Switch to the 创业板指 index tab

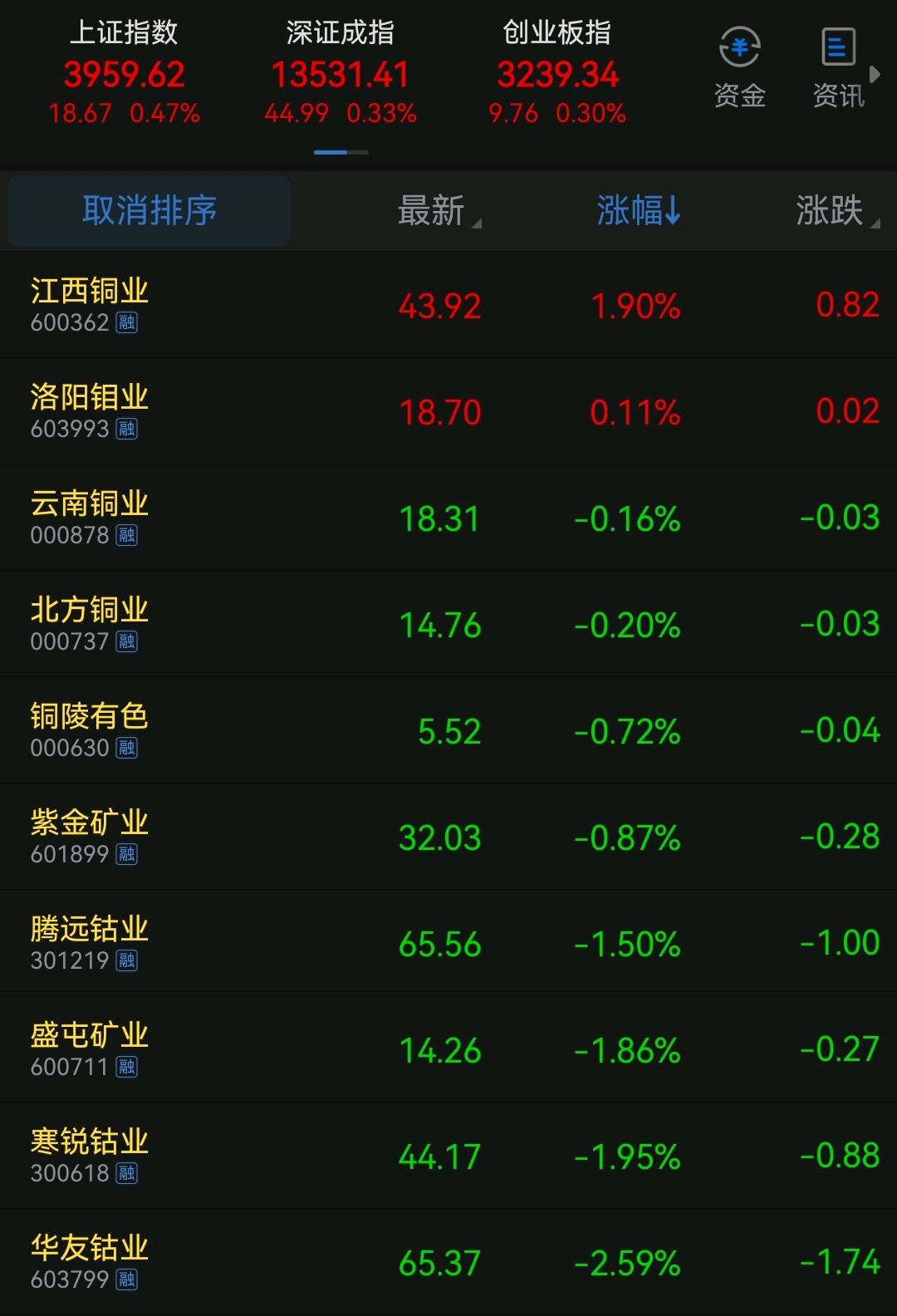pos(555,71)
